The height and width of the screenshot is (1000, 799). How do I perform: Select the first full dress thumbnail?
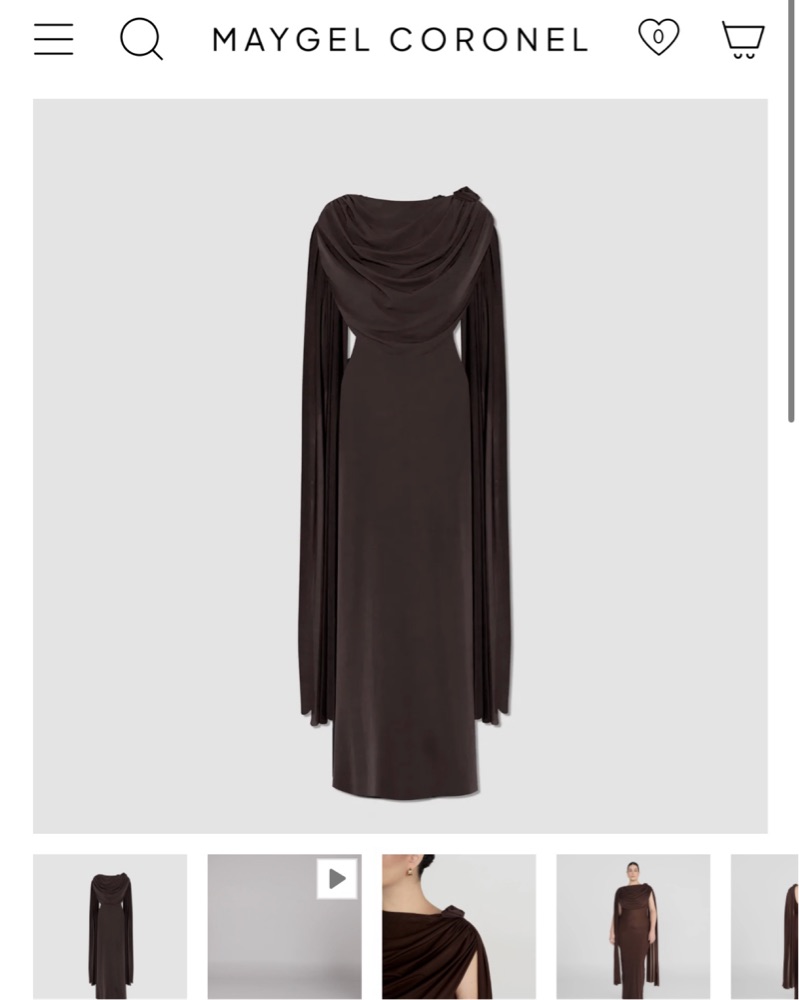click(x=110, y=926)
